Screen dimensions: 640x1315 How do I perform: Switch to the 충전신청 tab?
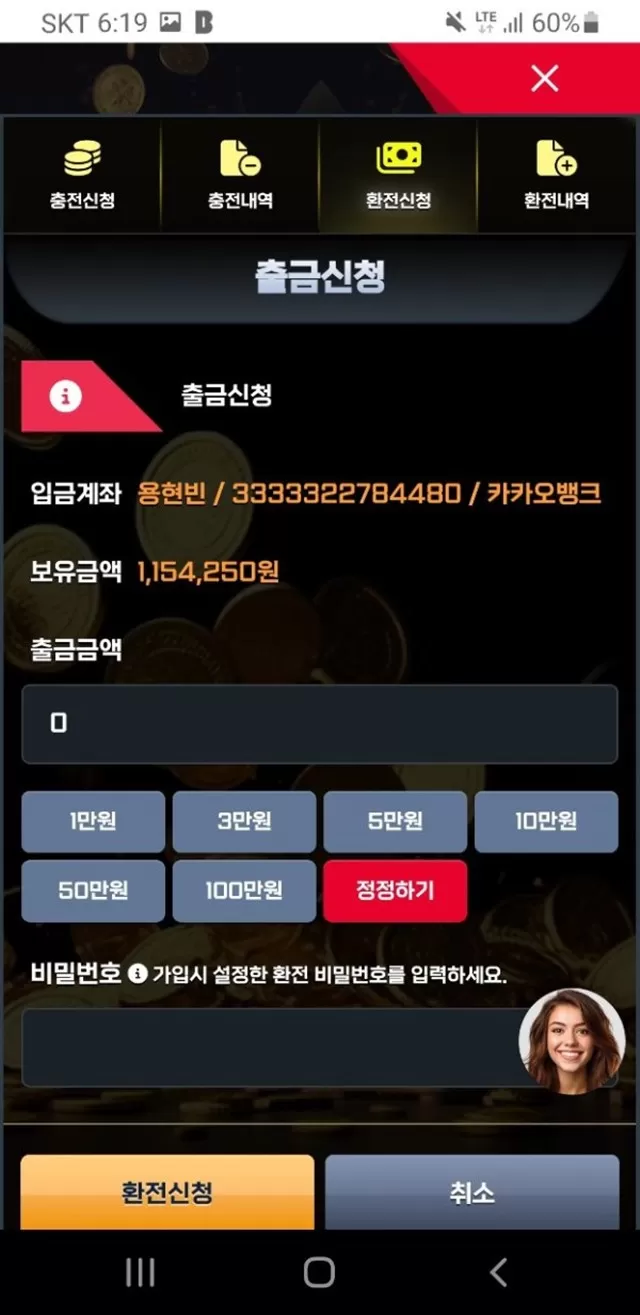coord(82,176)
